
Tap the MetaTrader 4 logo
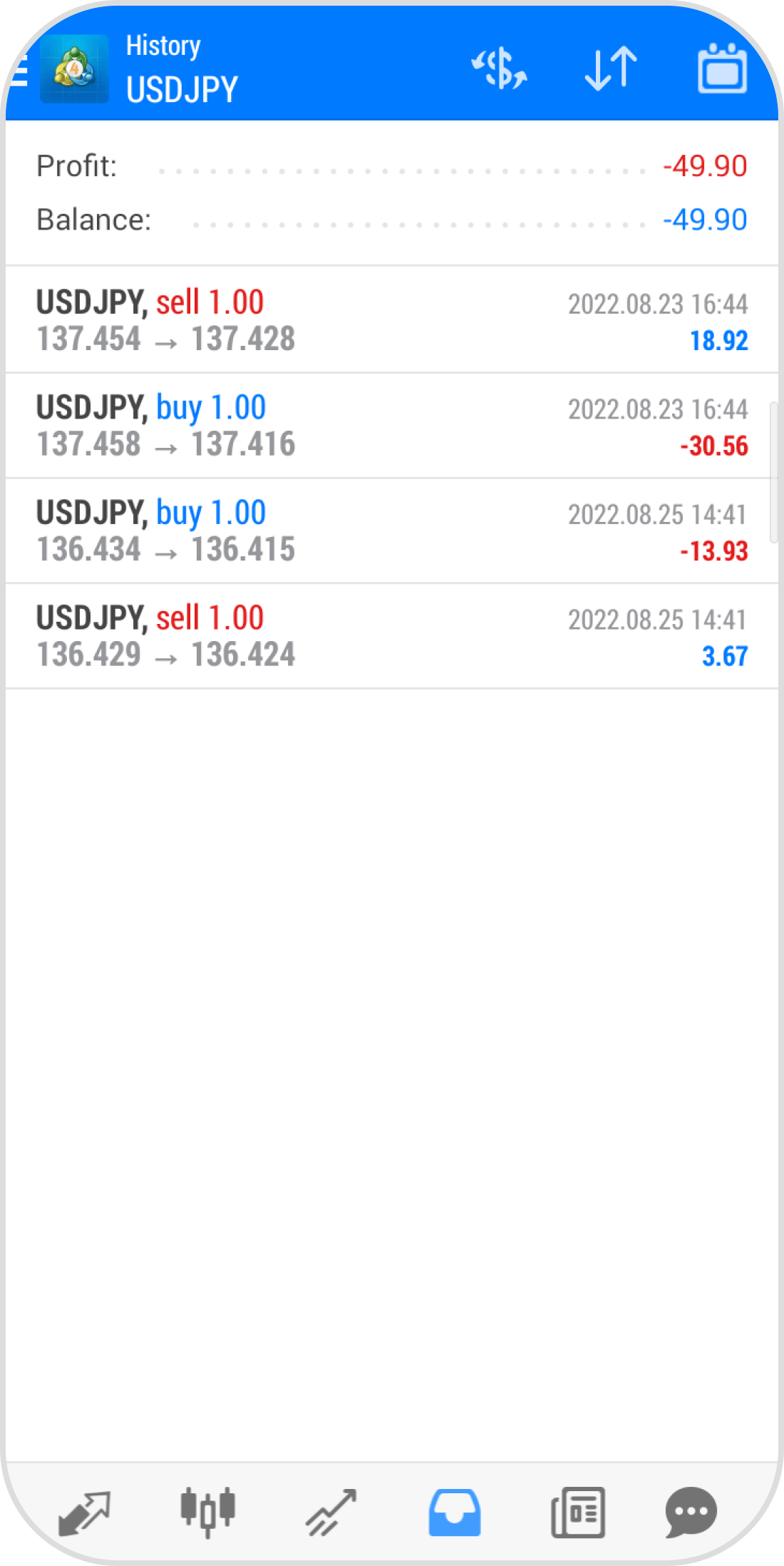pyautogui.click(x=76, y=69)
